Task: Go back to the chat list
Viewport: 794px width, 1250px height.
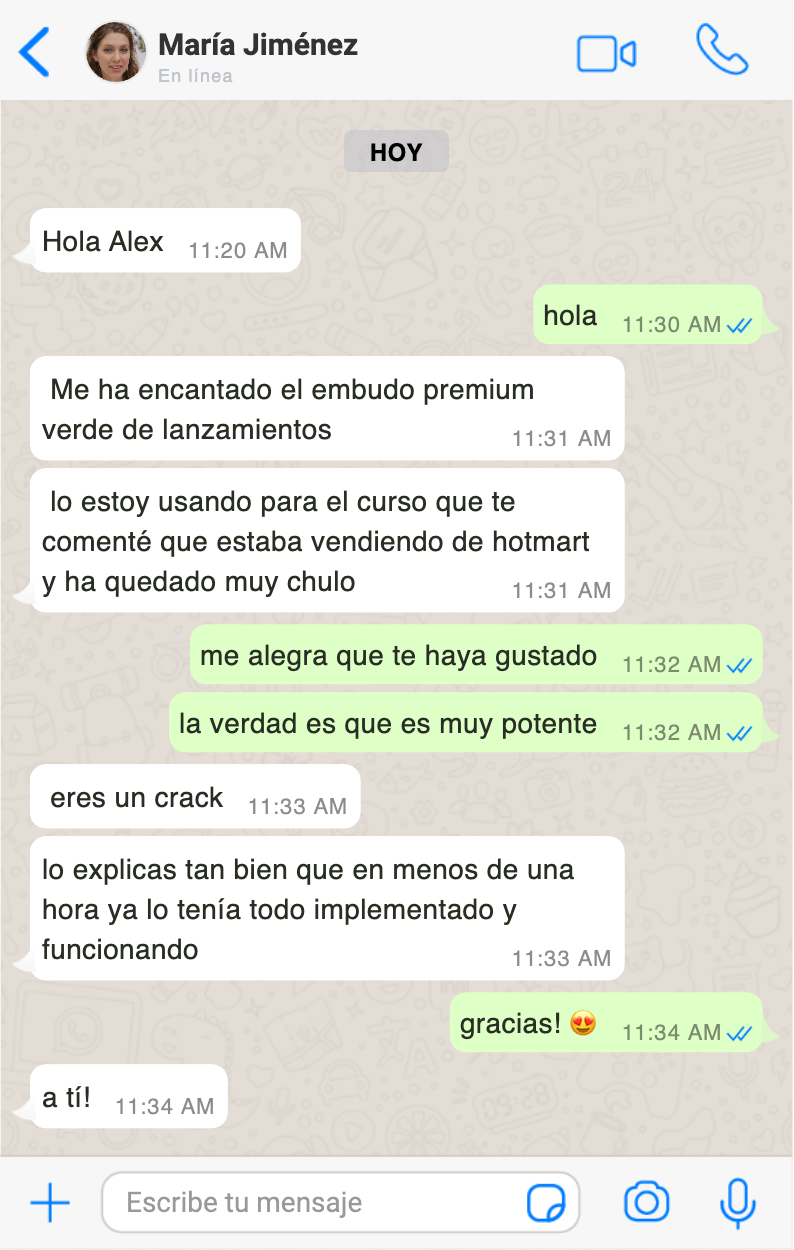Action: 35,52
